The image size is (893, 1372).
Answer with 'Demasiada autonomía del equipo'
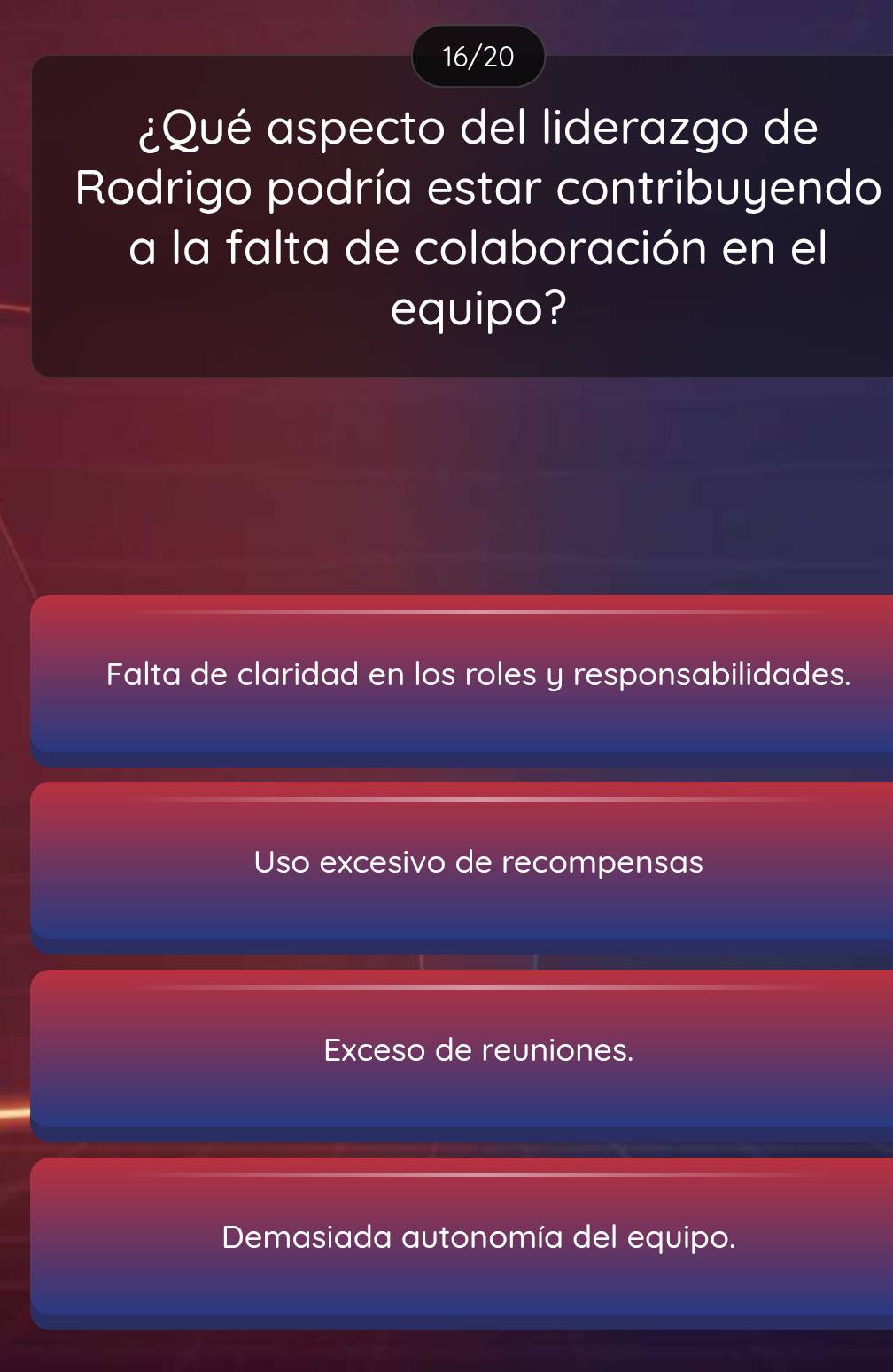tap(478, 1238)
